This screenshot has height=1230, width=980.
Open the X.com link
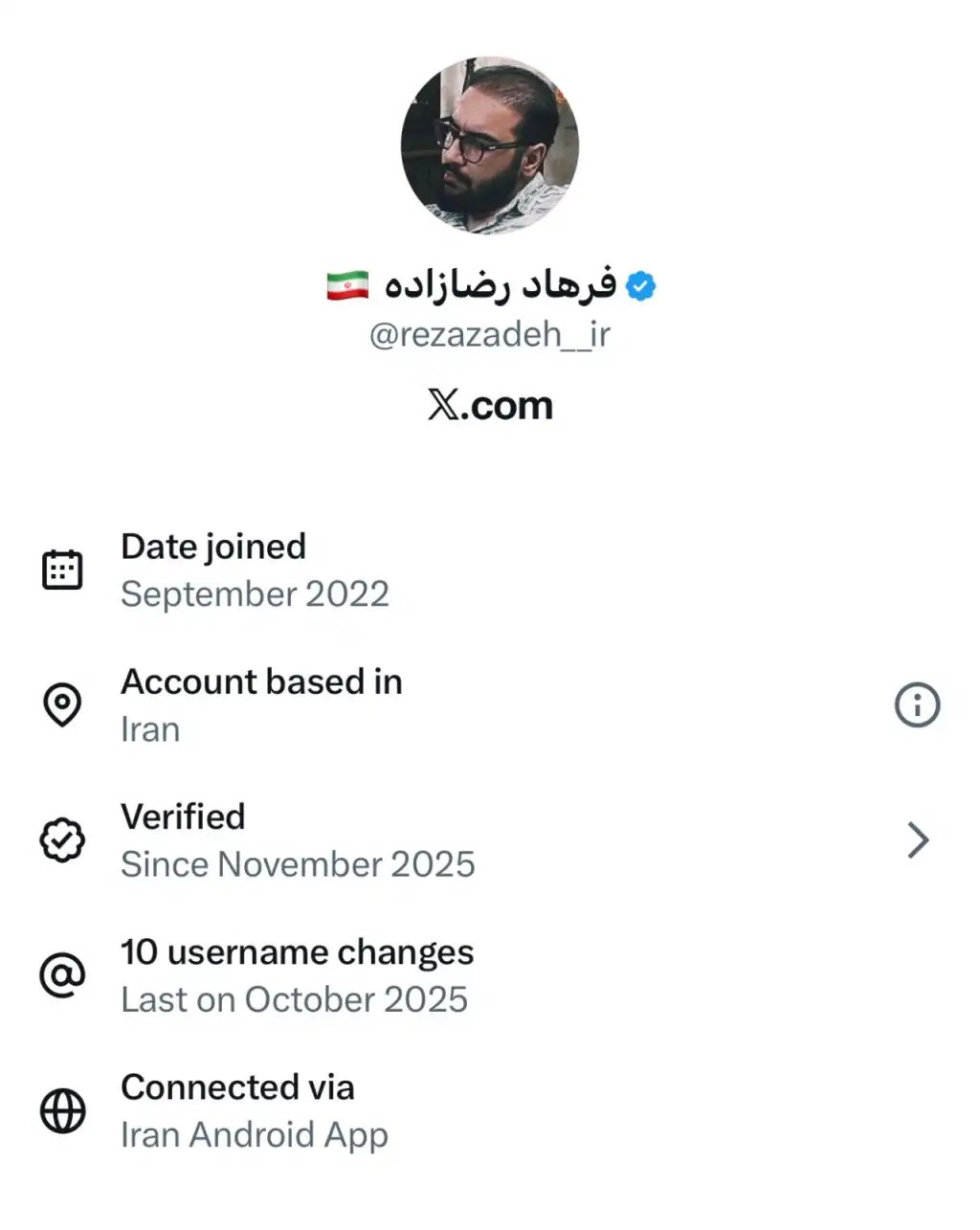(x=490, y=405)
